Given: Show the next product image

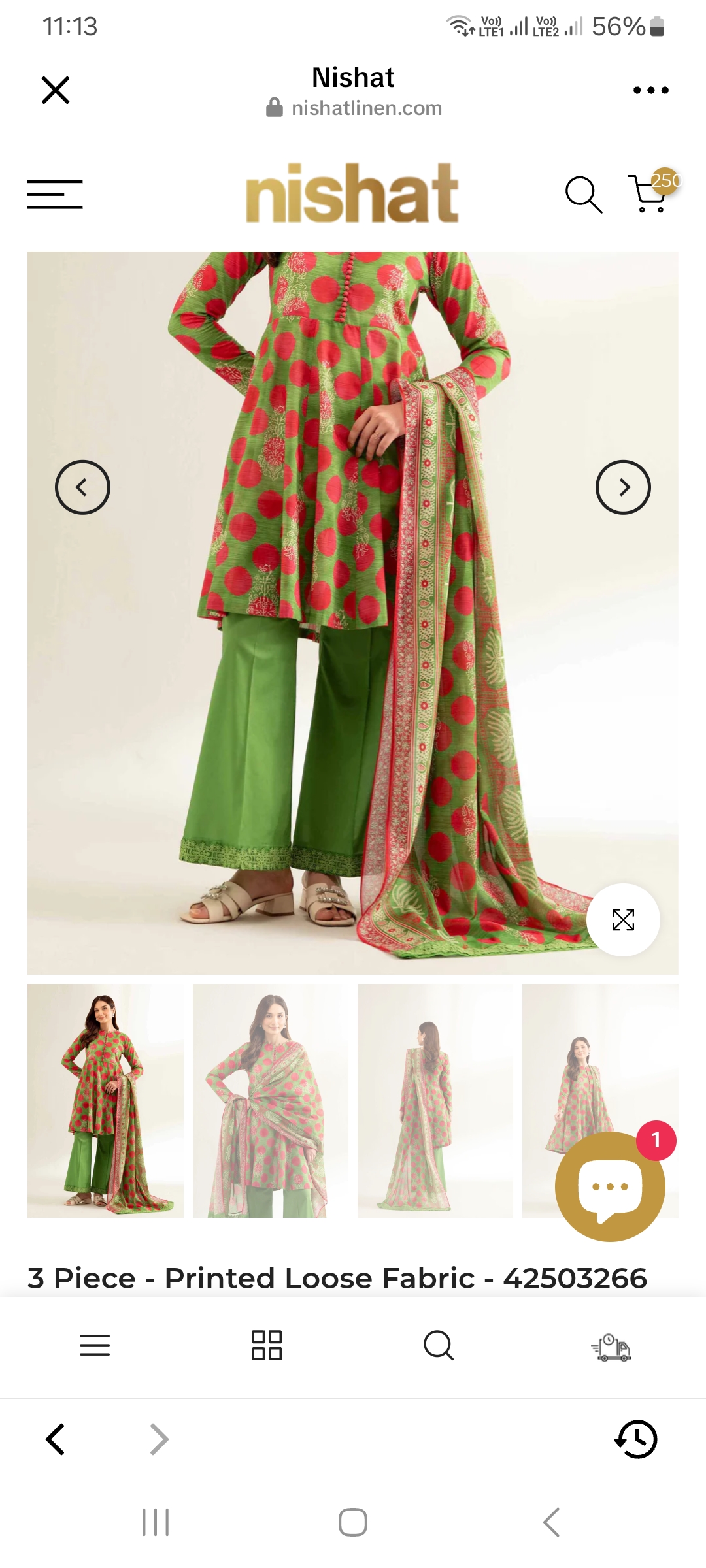Looking at the screenshot, I should coord(623,487).
